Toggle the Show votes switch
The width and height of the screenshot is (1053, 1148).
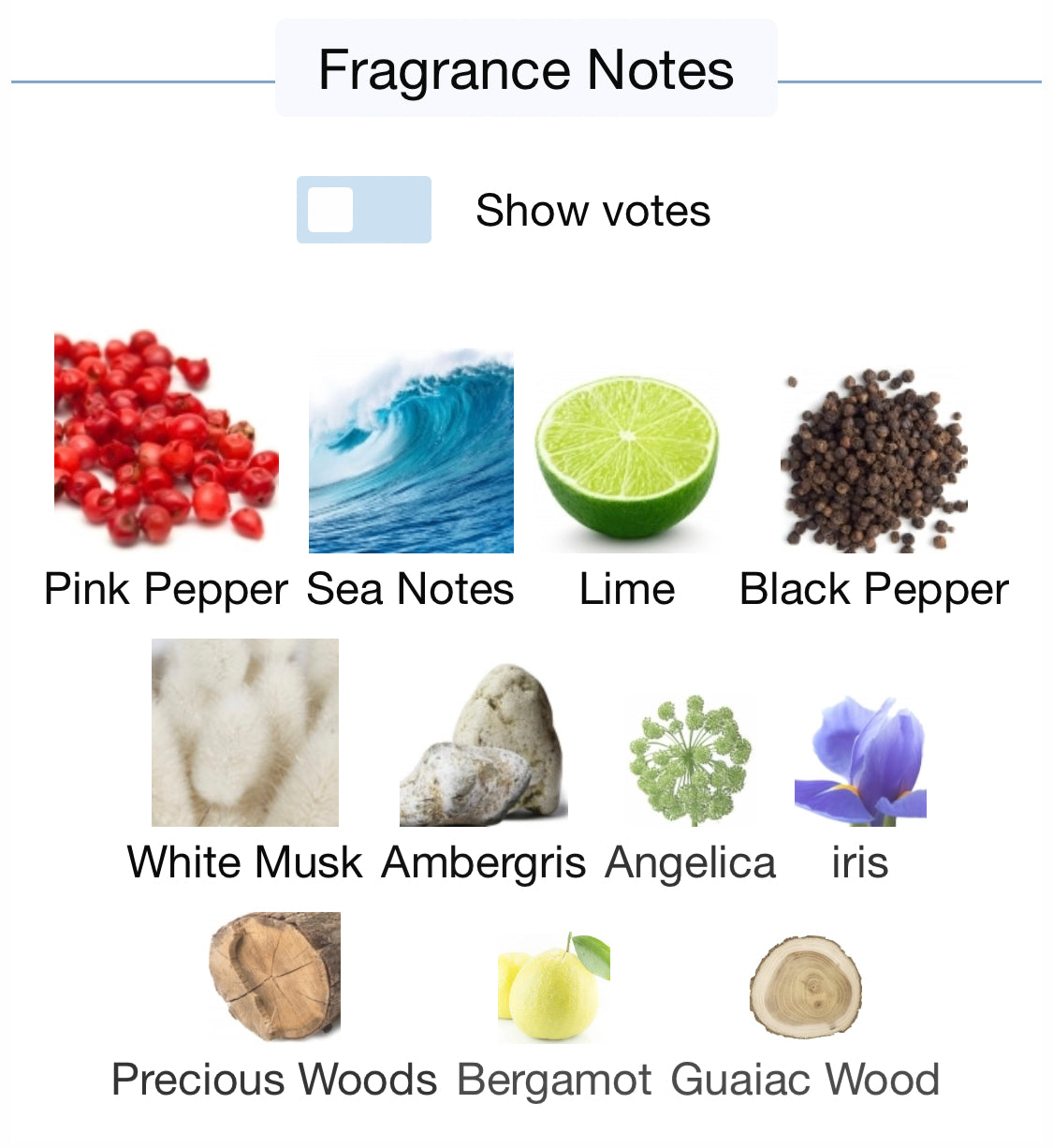tap(363, 210)
